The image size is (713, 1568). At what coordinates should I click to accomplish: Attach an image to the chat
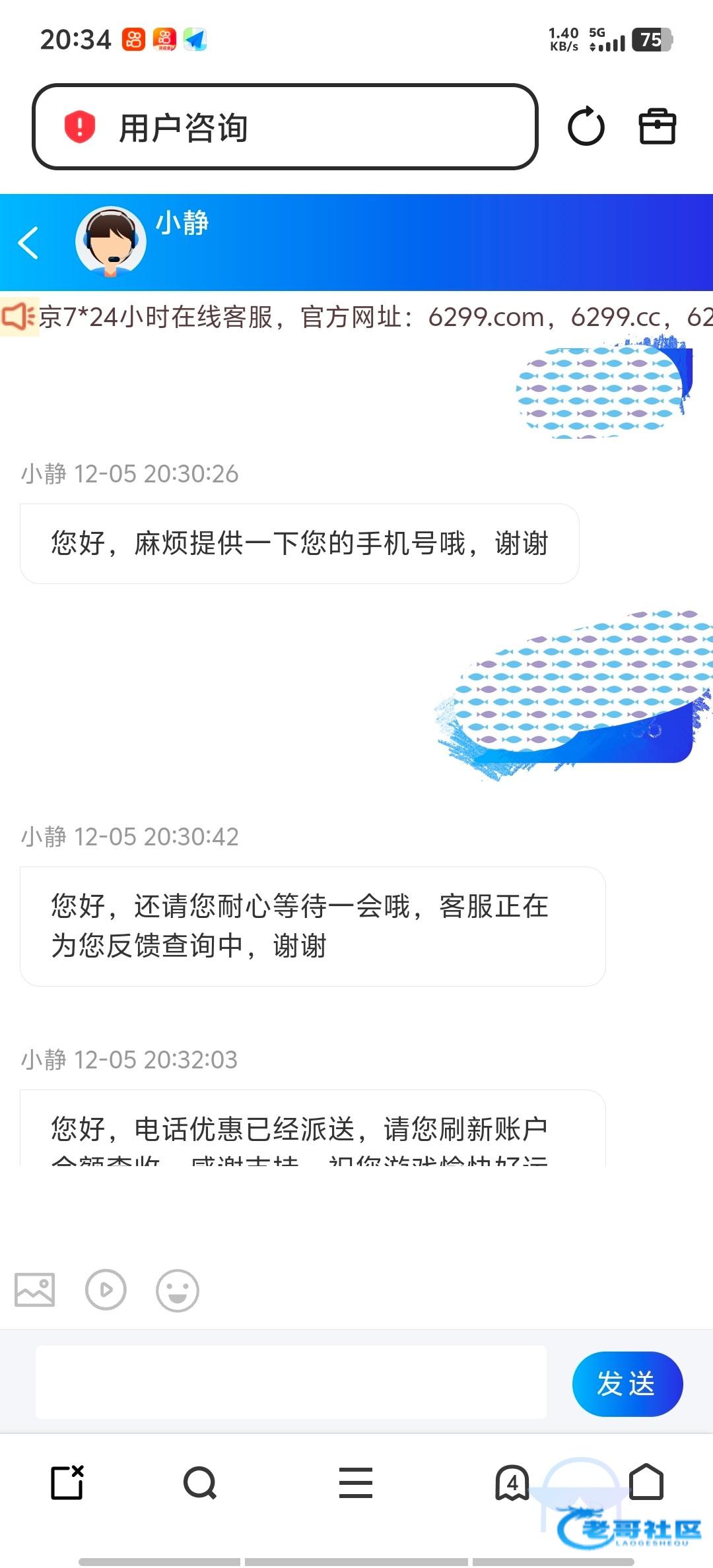pyautogui.click(x=35, y=1289)
